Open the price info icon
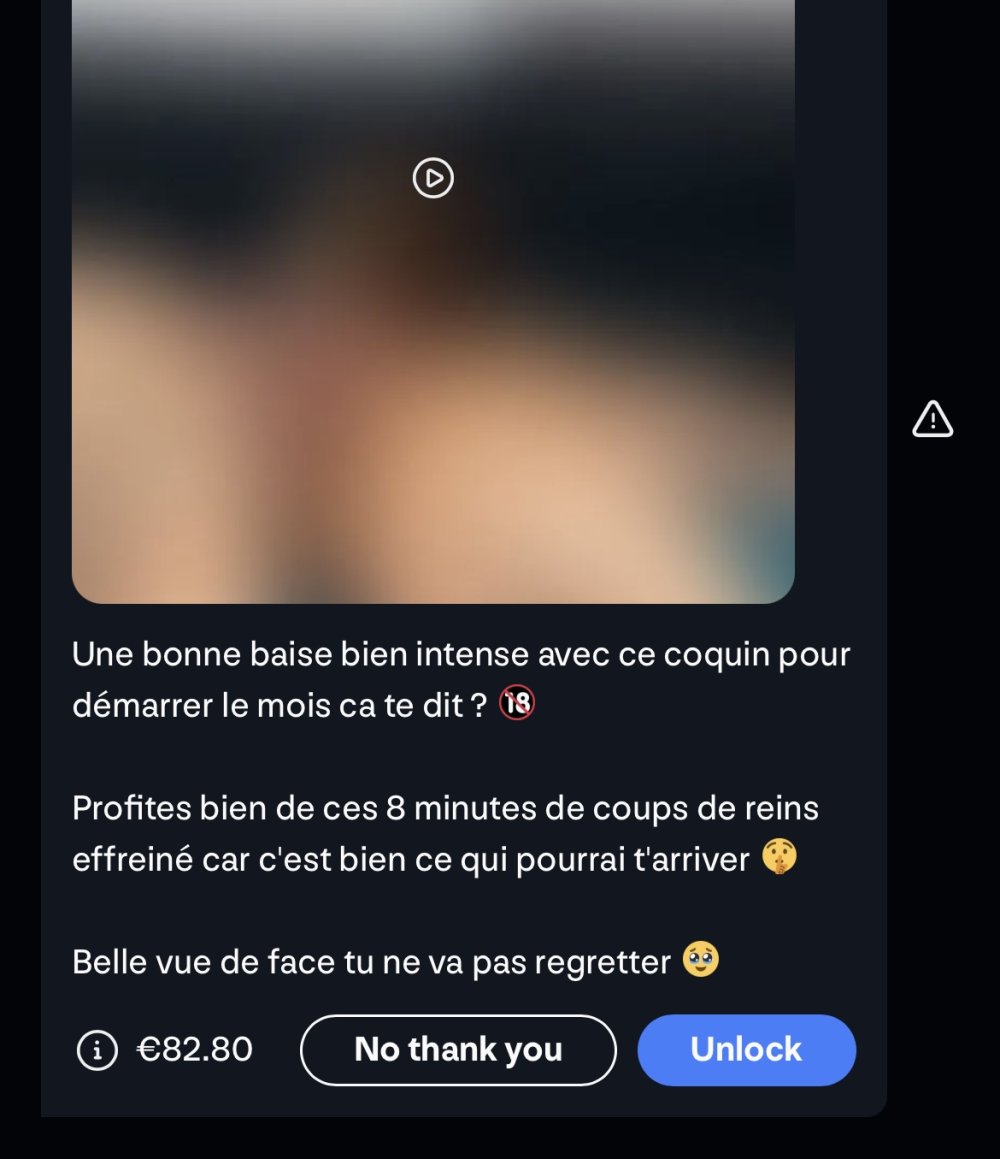Screen dimensions: 1000x1159 tap(97, 1050)
